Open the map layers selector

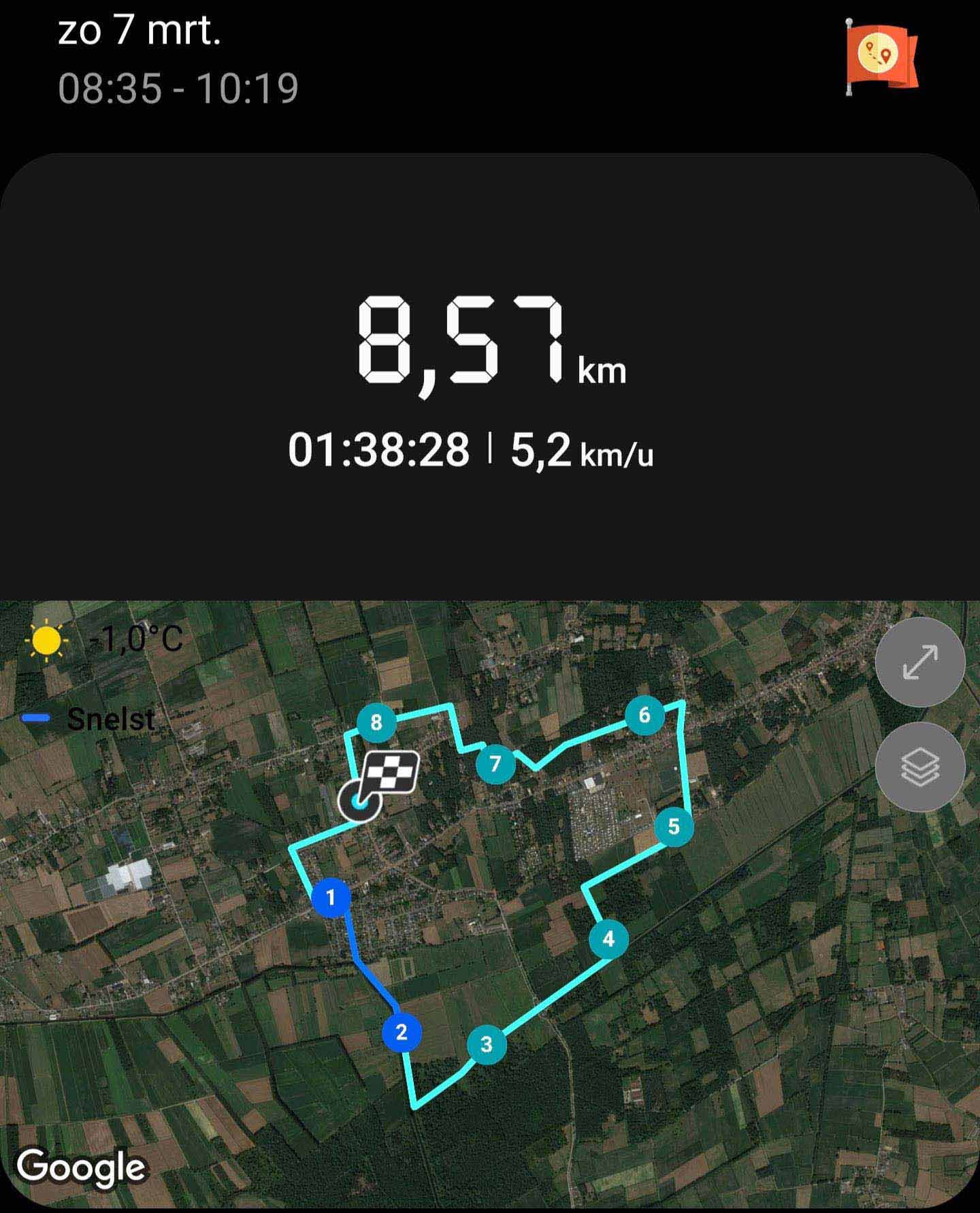pyautogui.click(x=919, y=767)
